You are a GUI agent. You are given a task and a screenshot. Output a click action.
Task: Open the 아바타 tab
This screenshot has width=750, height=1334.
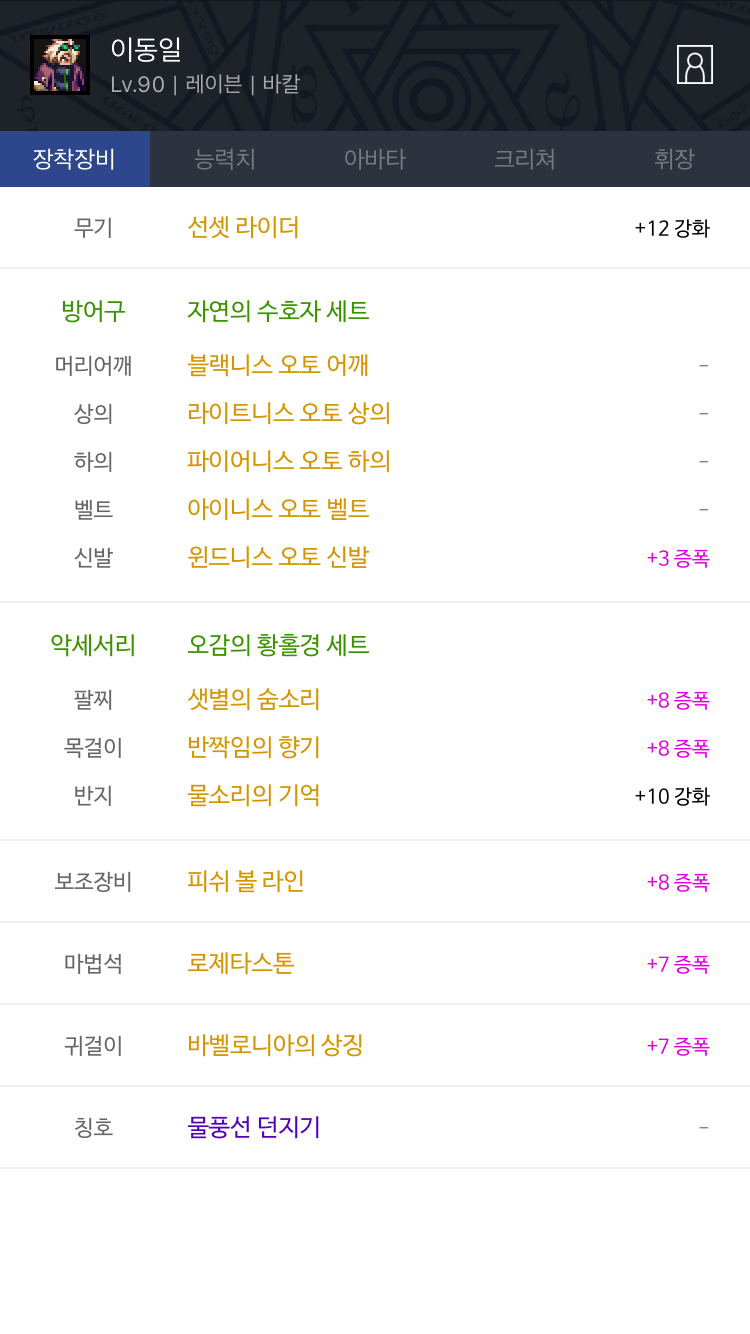375,159
